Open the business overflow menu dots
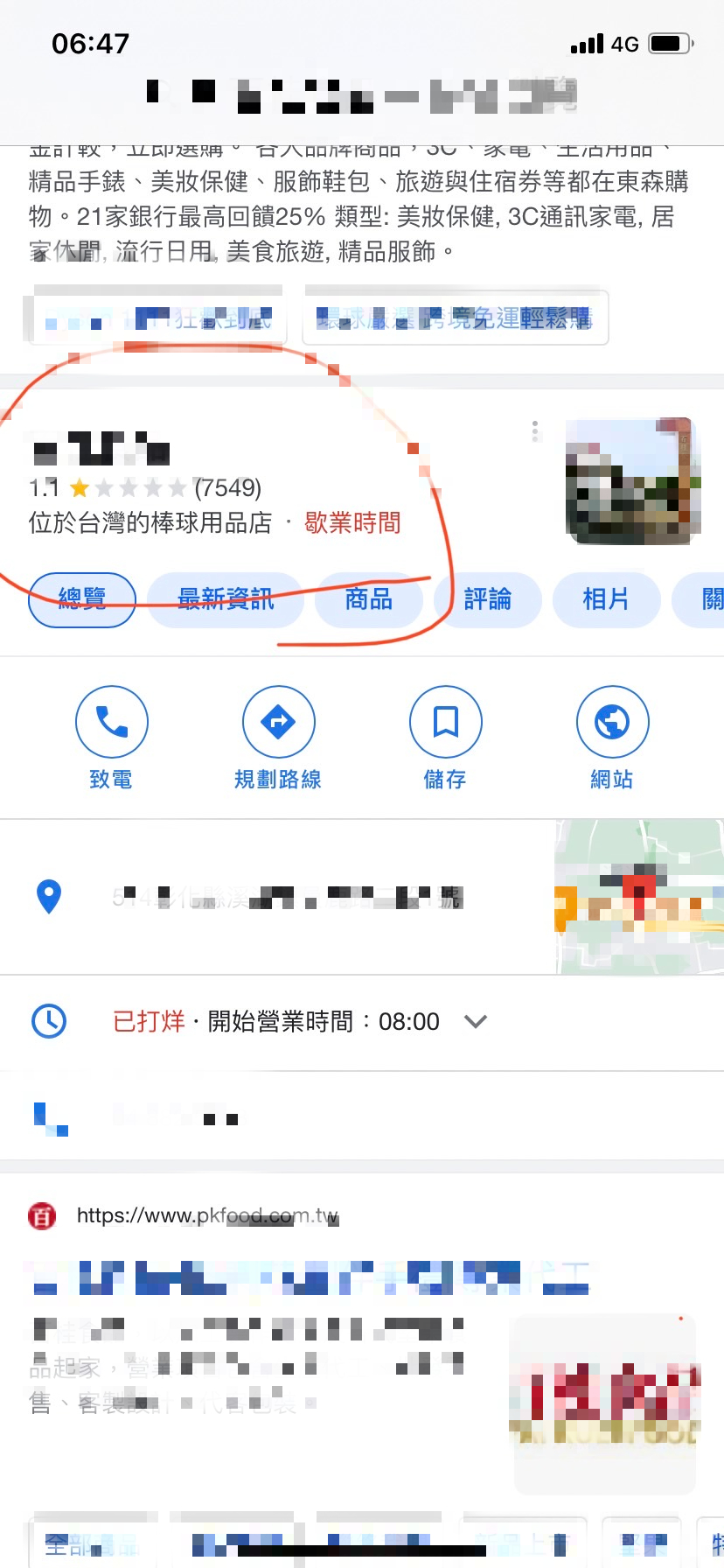Viewport: 724px width, 1568px height. point(535,430)
